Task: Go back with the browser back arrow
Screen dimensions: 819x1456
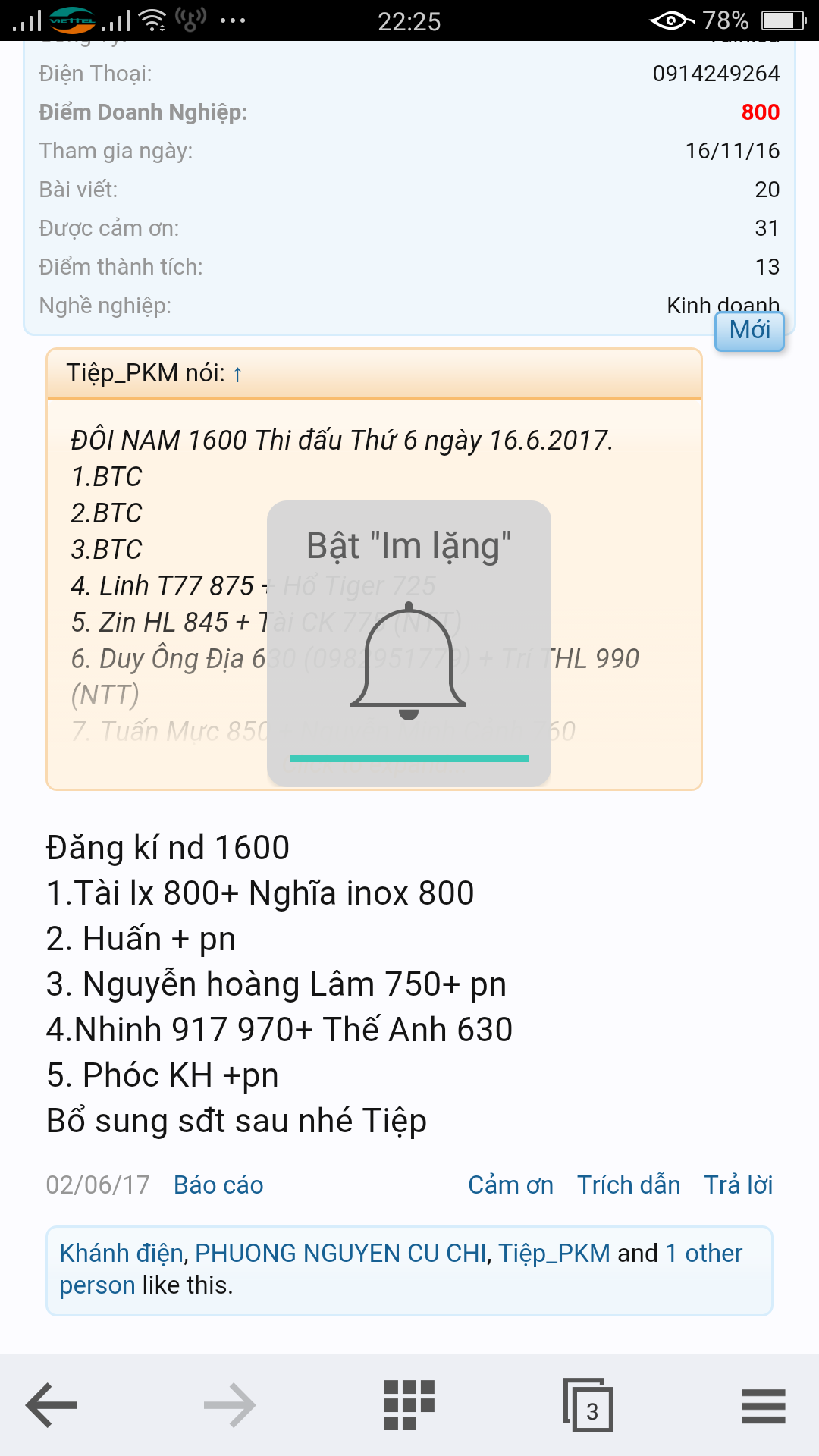Action: [52, 1405]
